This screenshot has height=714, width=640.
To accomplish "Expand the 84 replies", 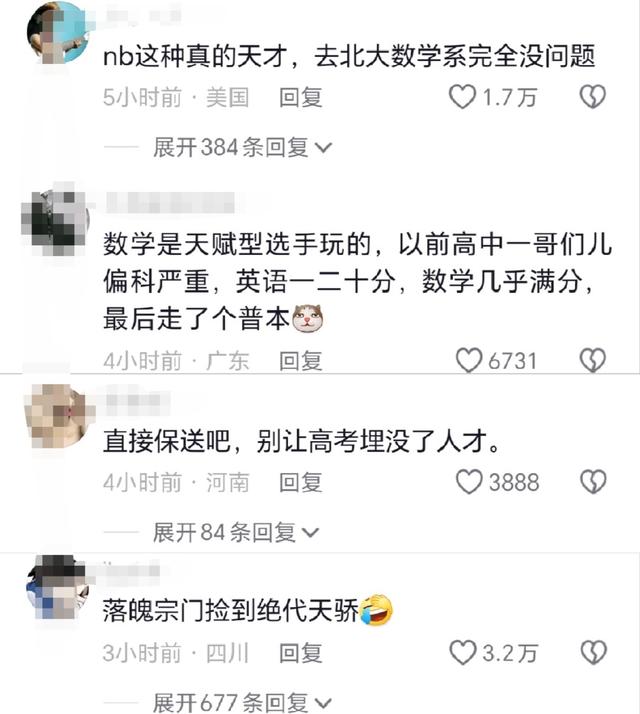I will (x=235, y=532).
